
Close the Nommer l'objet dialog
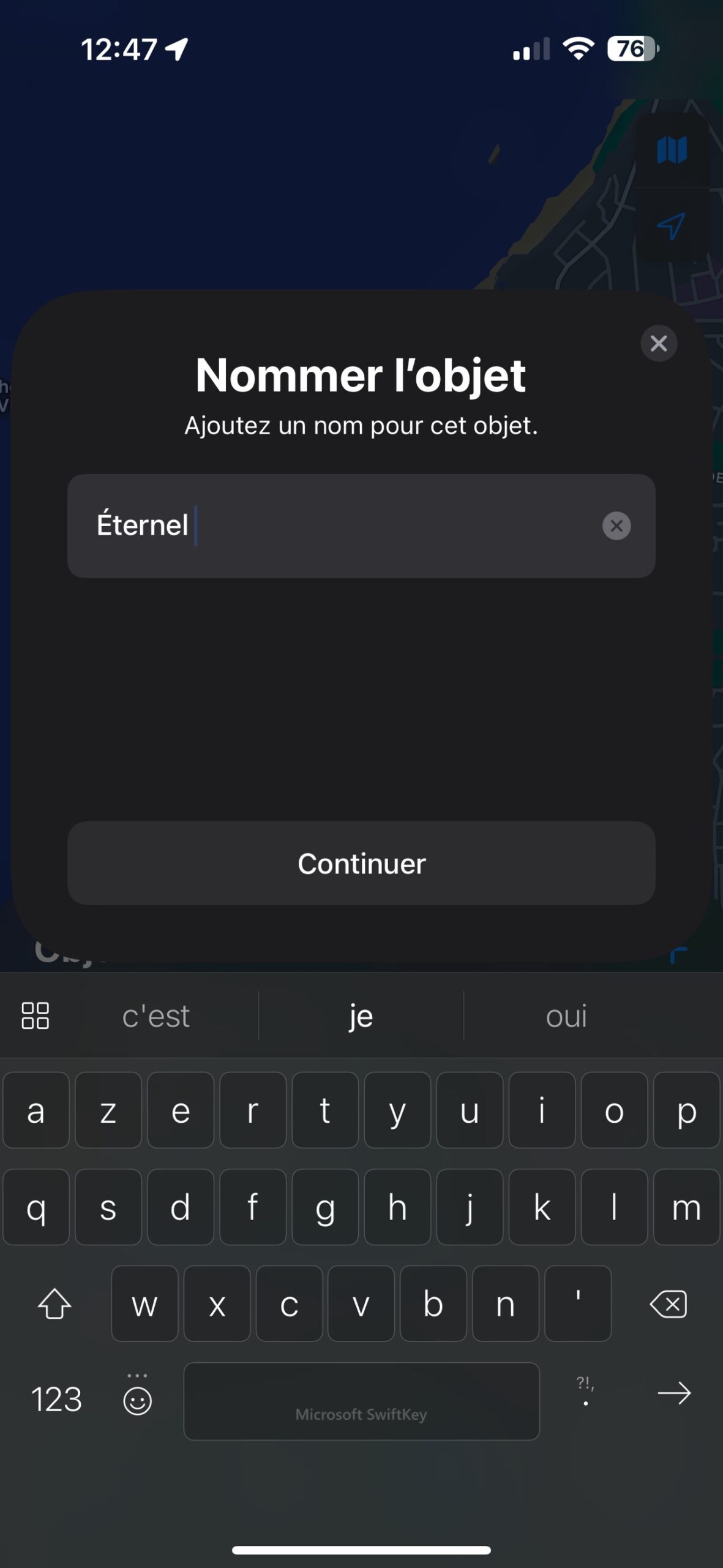coord(659,344)
